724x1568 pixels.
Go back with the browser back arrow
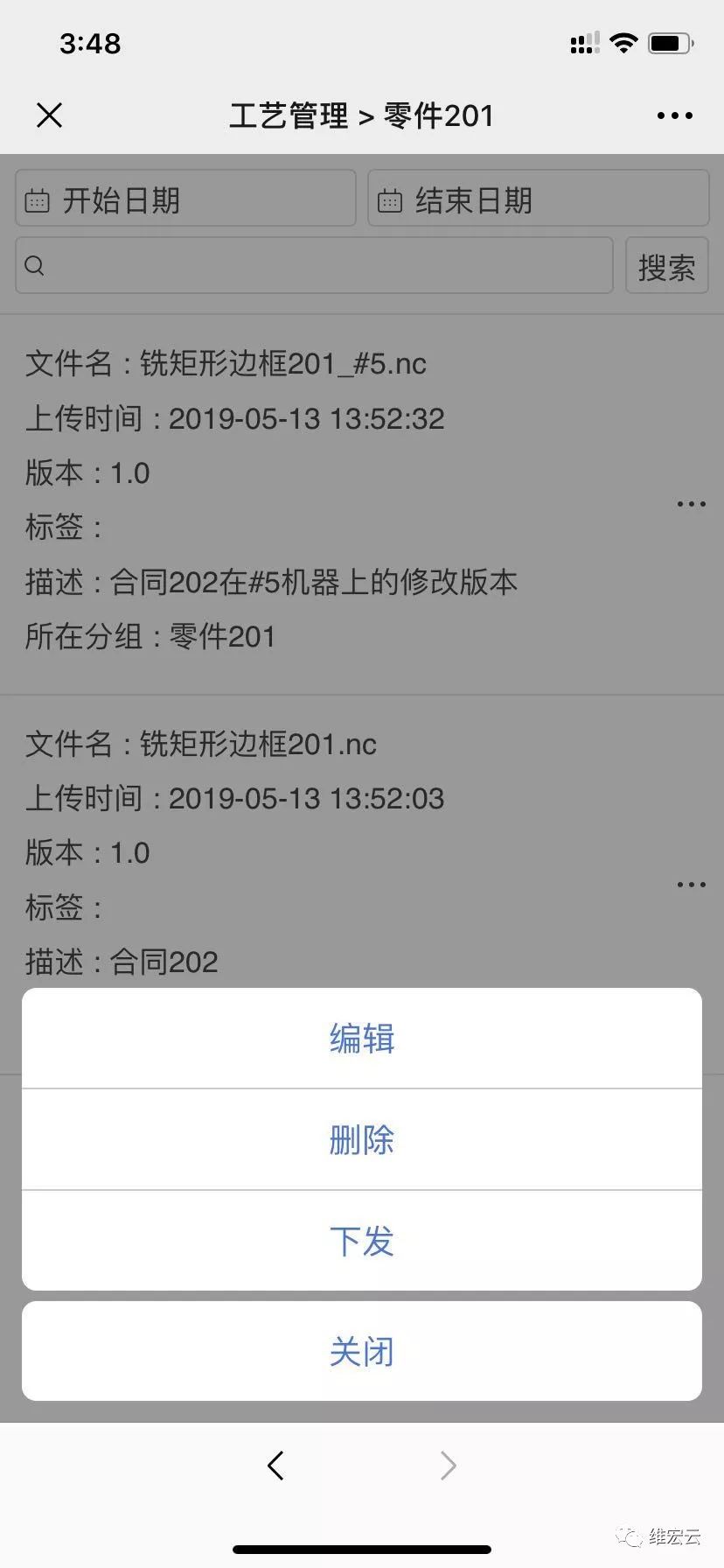pyautogui.click(x=275, y=1466)
